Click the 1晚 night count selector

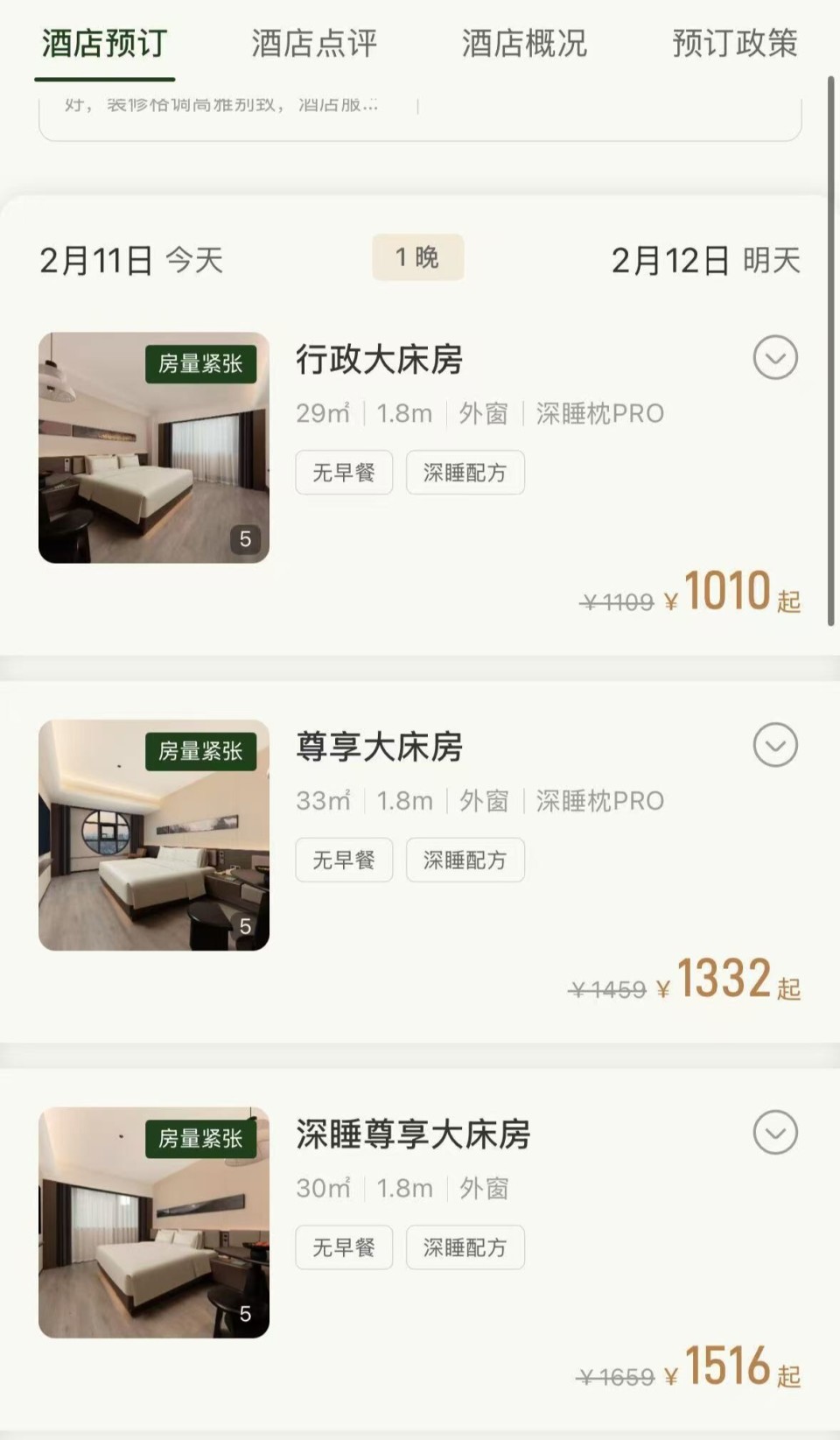coord(417,256)
